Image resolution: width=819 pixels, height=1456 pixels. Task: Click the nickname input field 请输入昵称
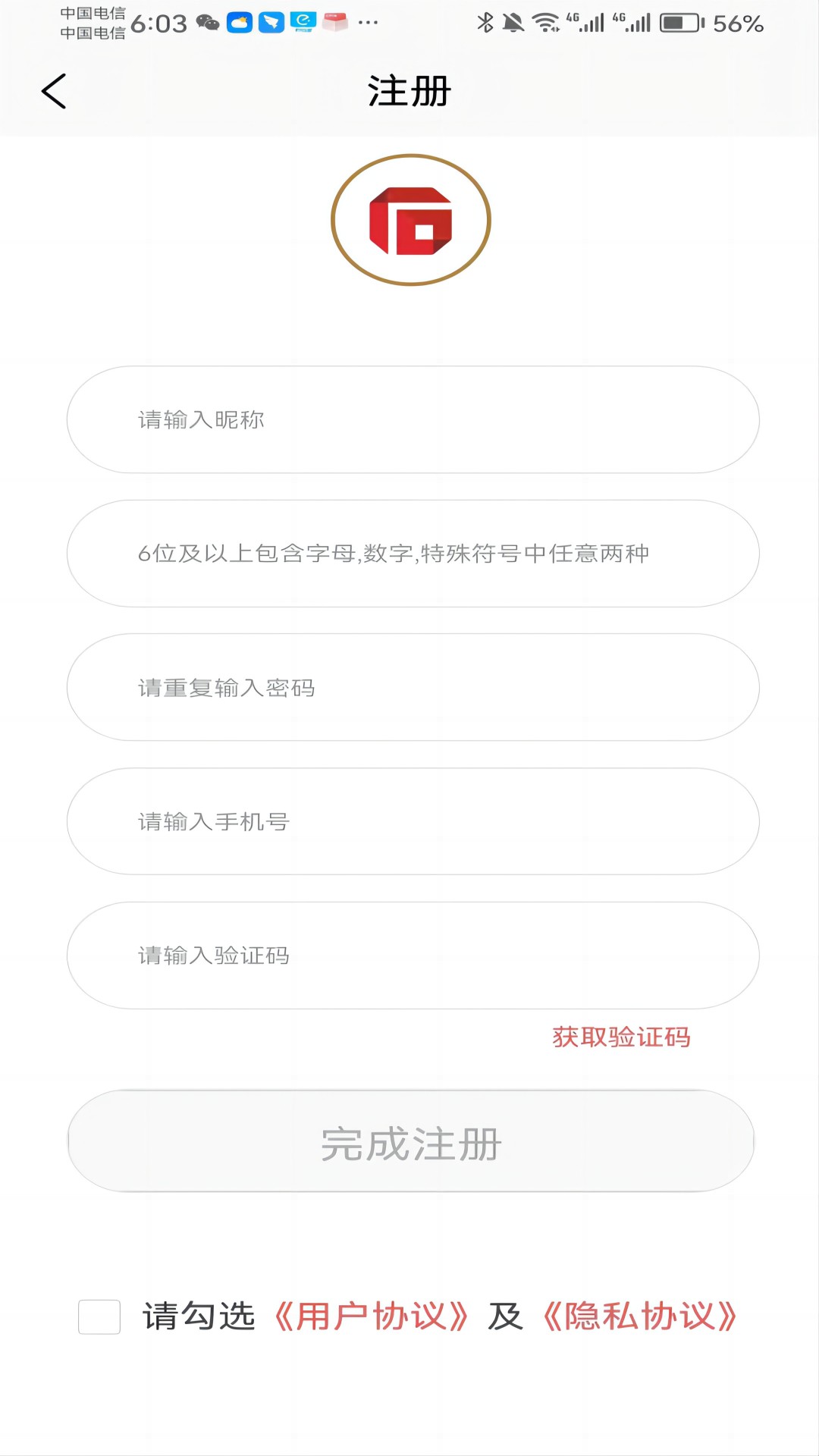pyautogui.click(x=409, y=419)
